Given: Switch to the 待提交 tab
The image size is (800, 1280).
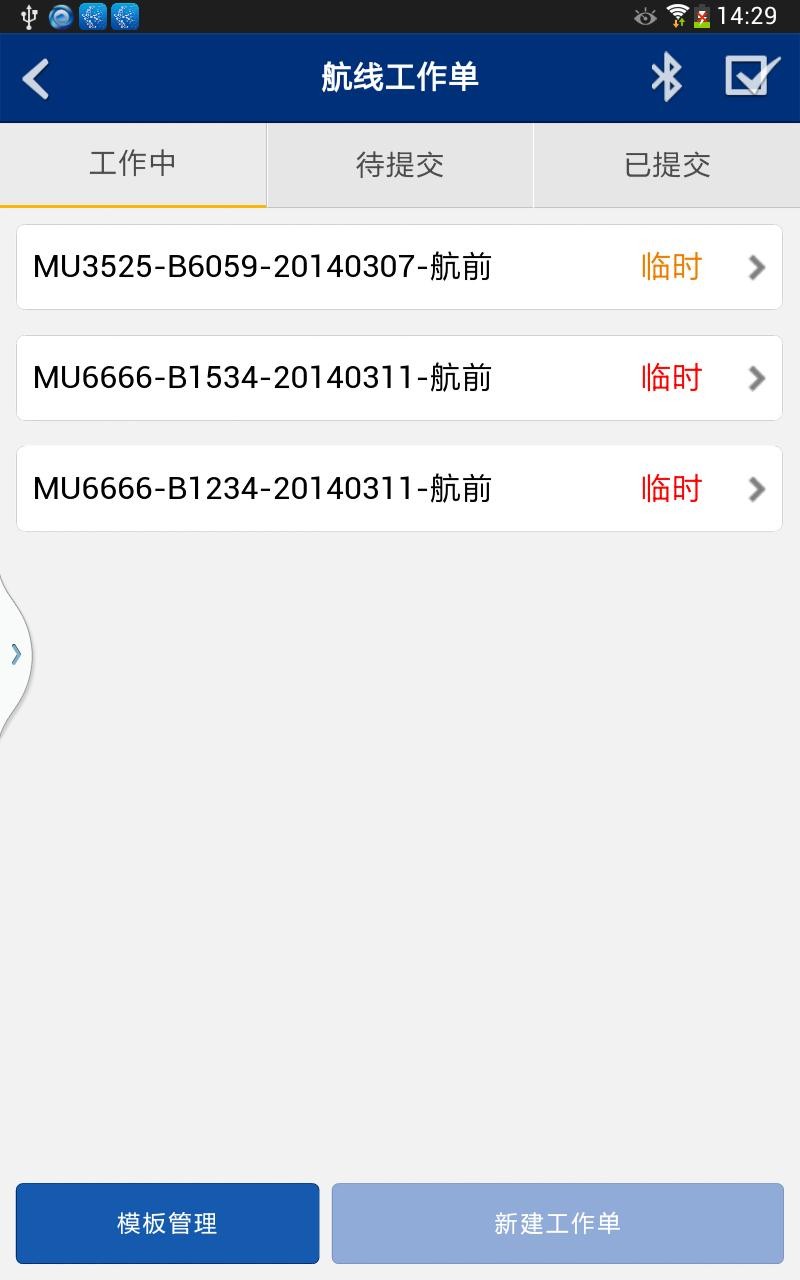Looking at the screenshot, I should [x=400, y=165].
